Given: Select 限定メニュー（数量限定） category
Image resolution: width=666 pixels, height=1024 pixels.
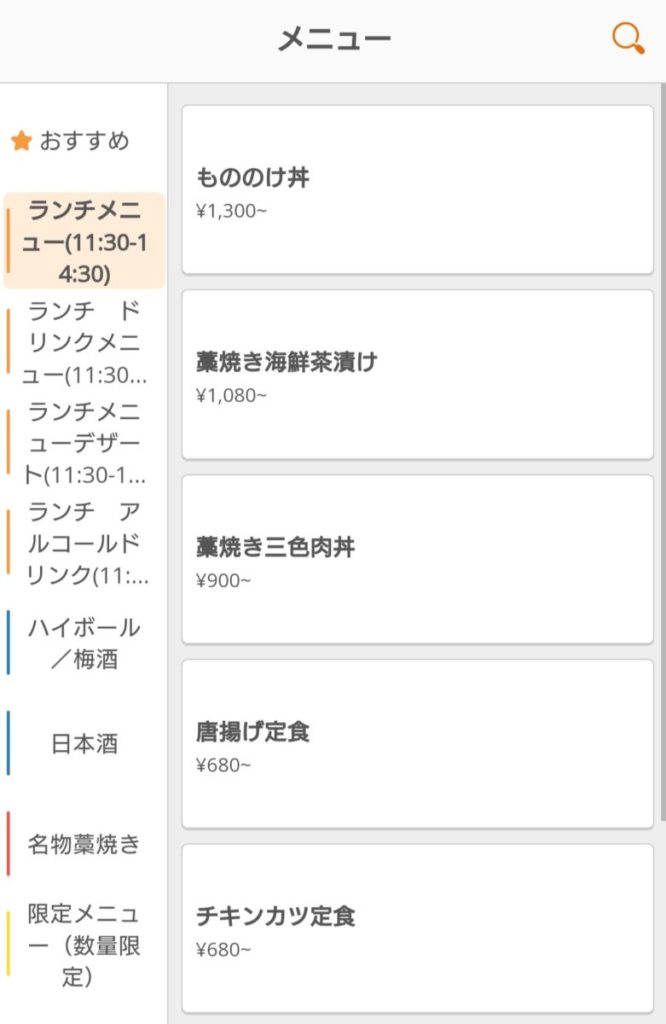Looking at the screenshot, I should (84, 944).
